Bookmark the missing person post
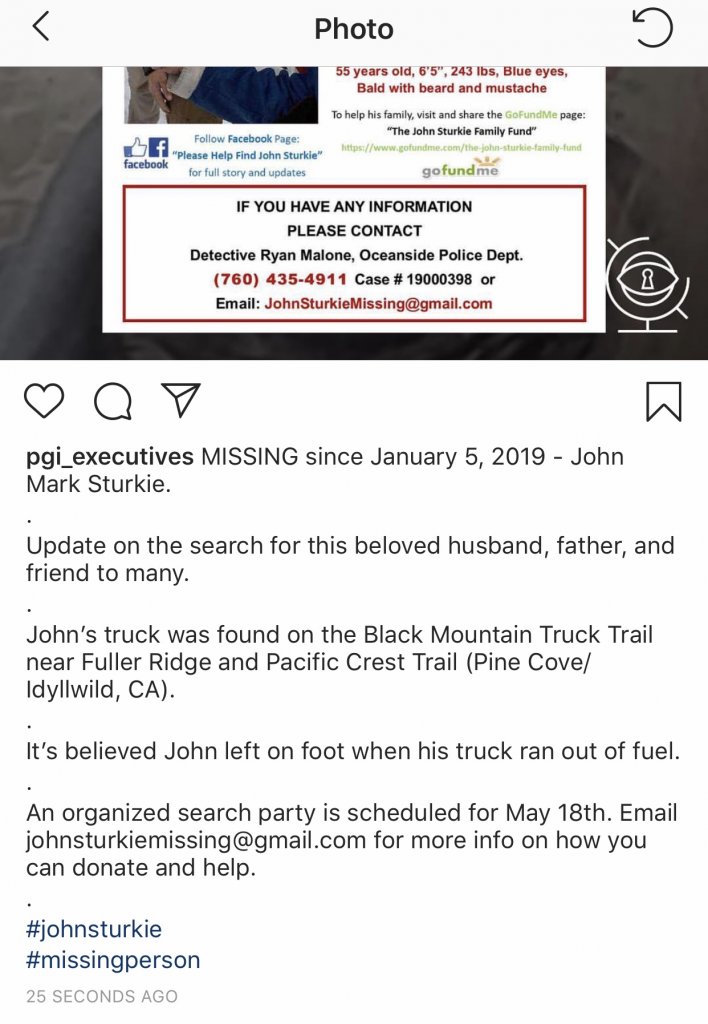 click(663, 402)
